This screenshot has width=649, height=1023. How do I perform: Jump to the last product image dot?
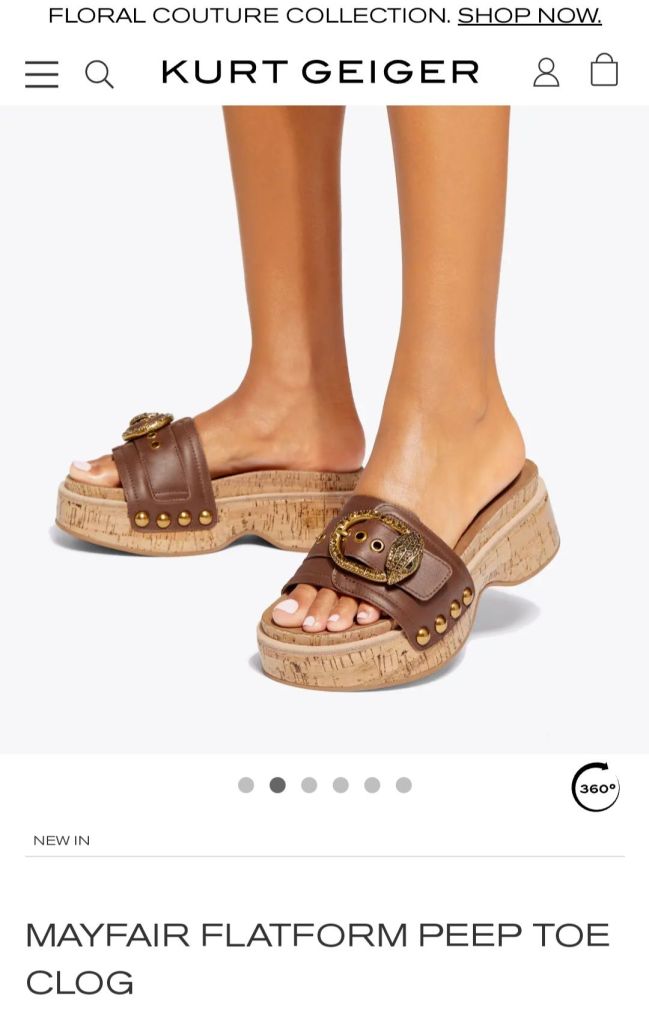[404, 785]
